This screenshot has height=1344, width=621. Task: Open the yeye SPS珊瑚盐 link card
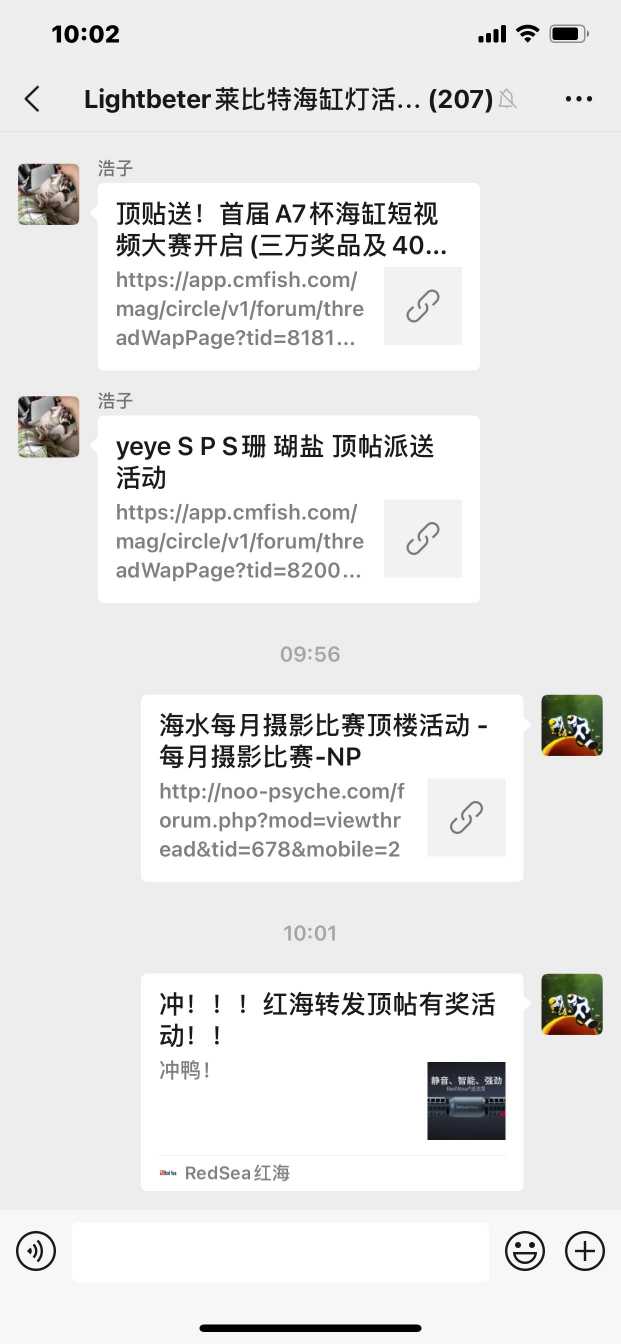(288, 508)
